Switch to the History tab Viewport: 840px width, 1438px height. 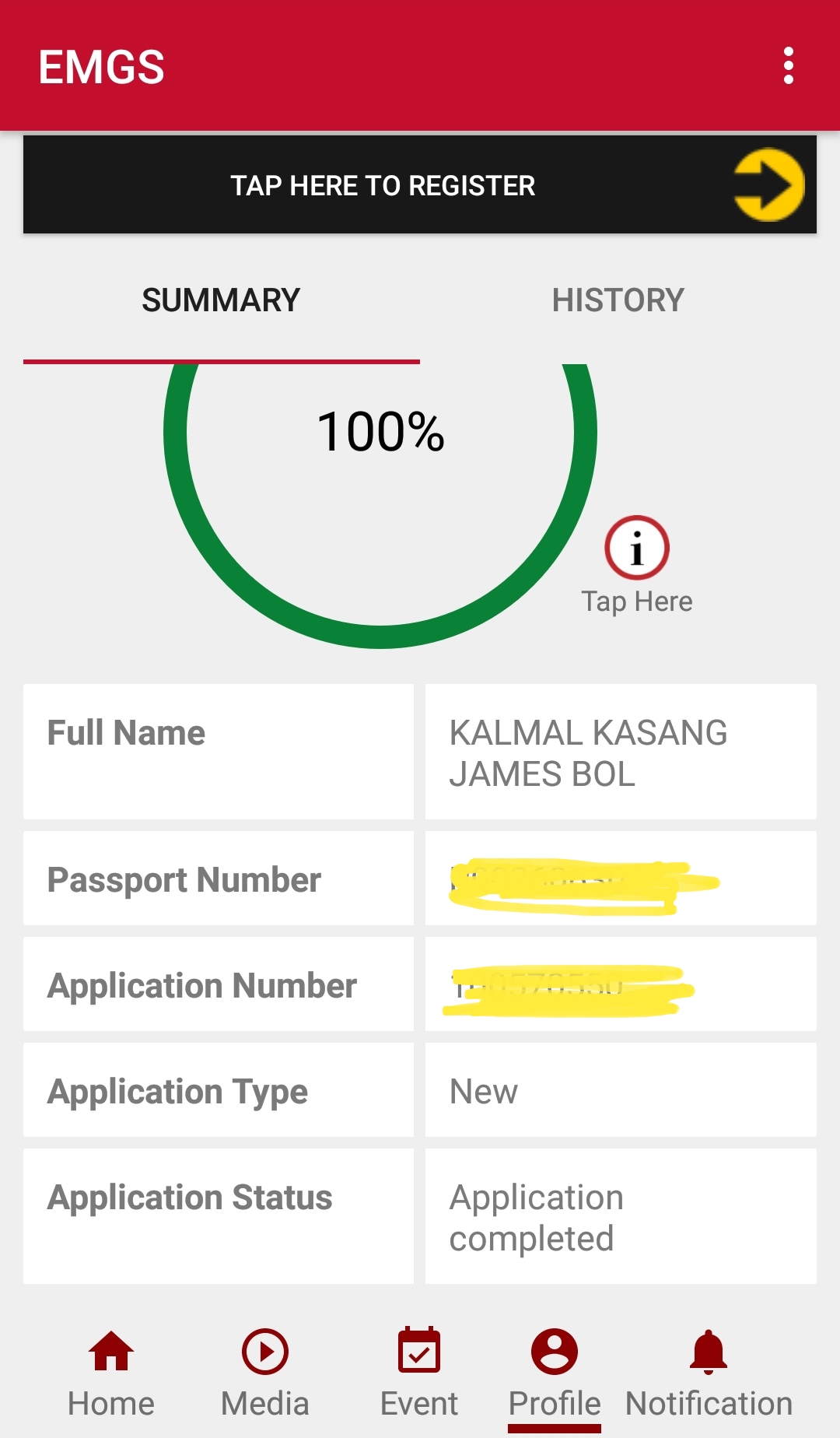point(618,300)
